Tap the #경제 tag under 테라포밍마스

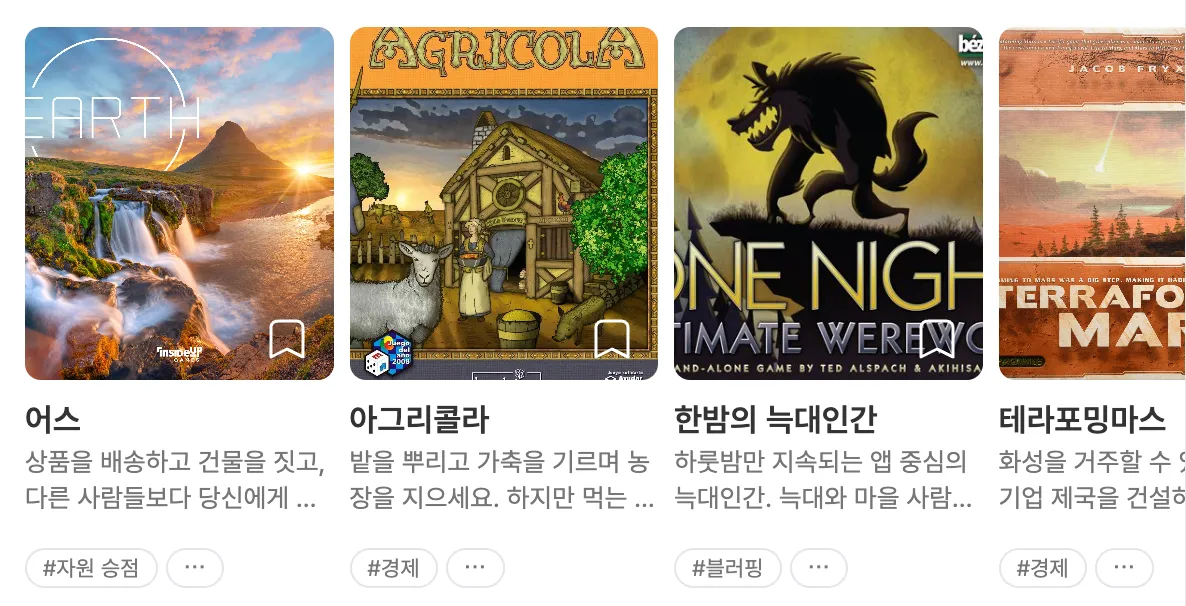click(x=1043, y=568)
